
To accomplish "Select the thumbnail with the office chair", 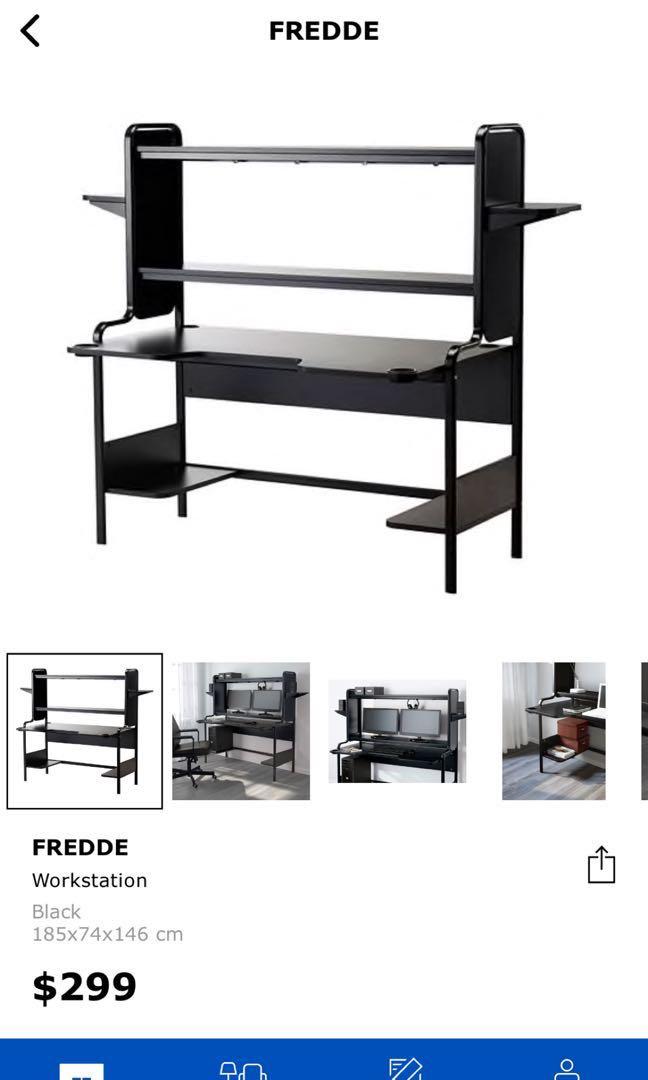I will click(x=241, y=731).
